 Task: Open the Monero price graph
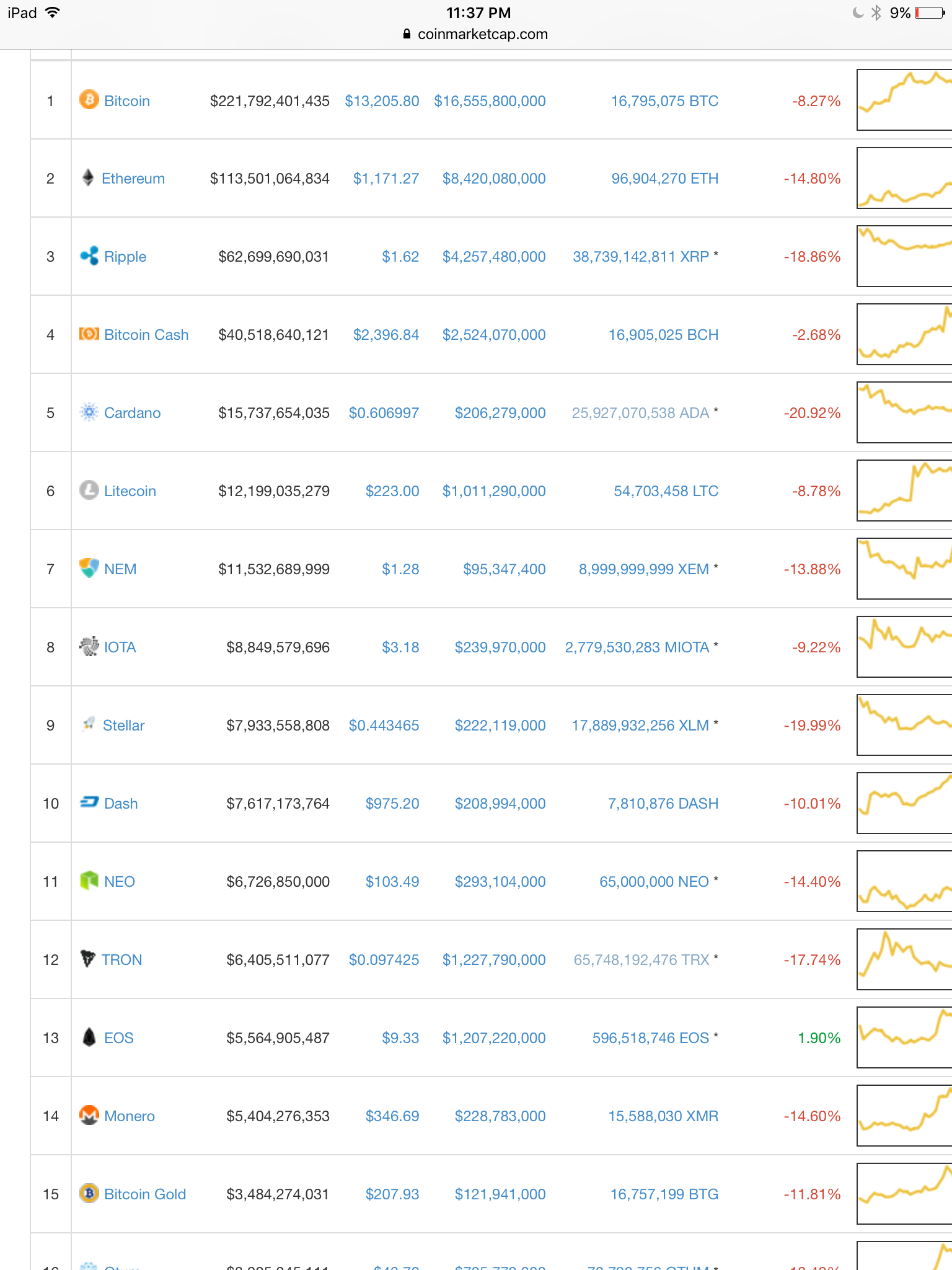coord(904,1115)
